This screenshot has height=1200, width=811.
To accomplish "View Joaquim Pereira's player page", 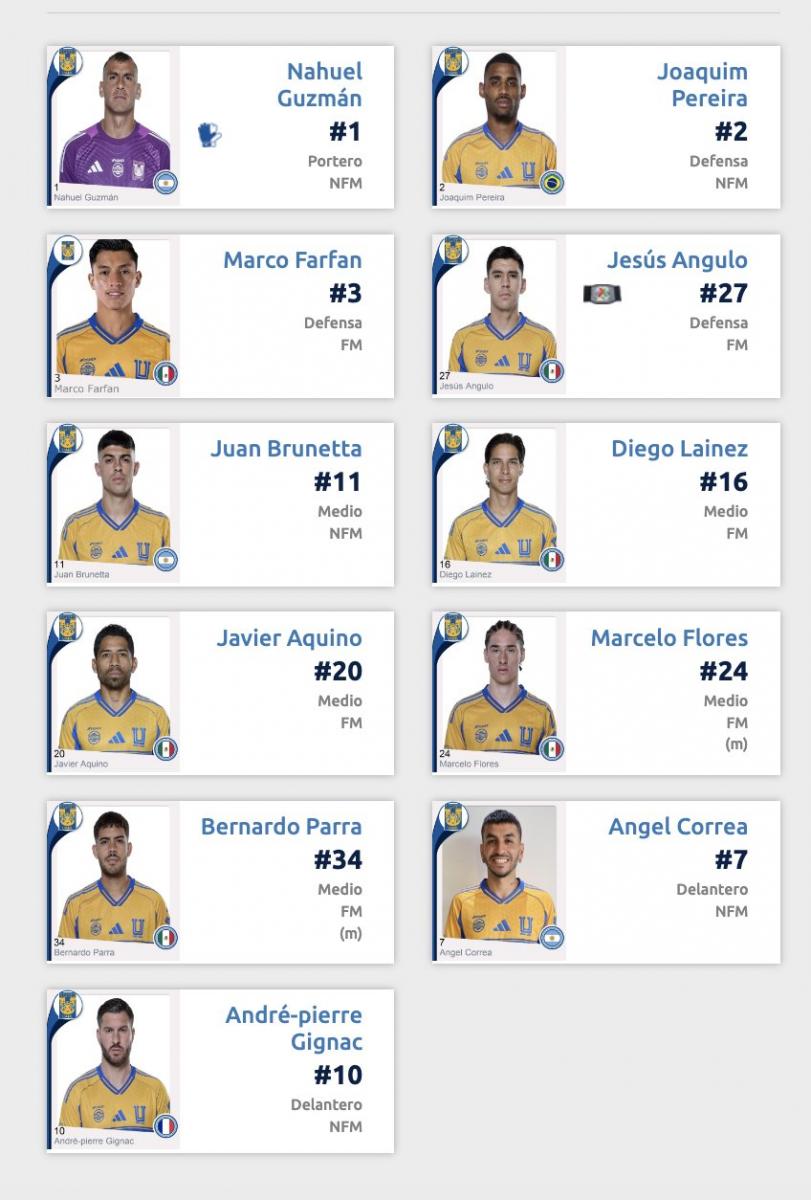I will pos(702,85).
